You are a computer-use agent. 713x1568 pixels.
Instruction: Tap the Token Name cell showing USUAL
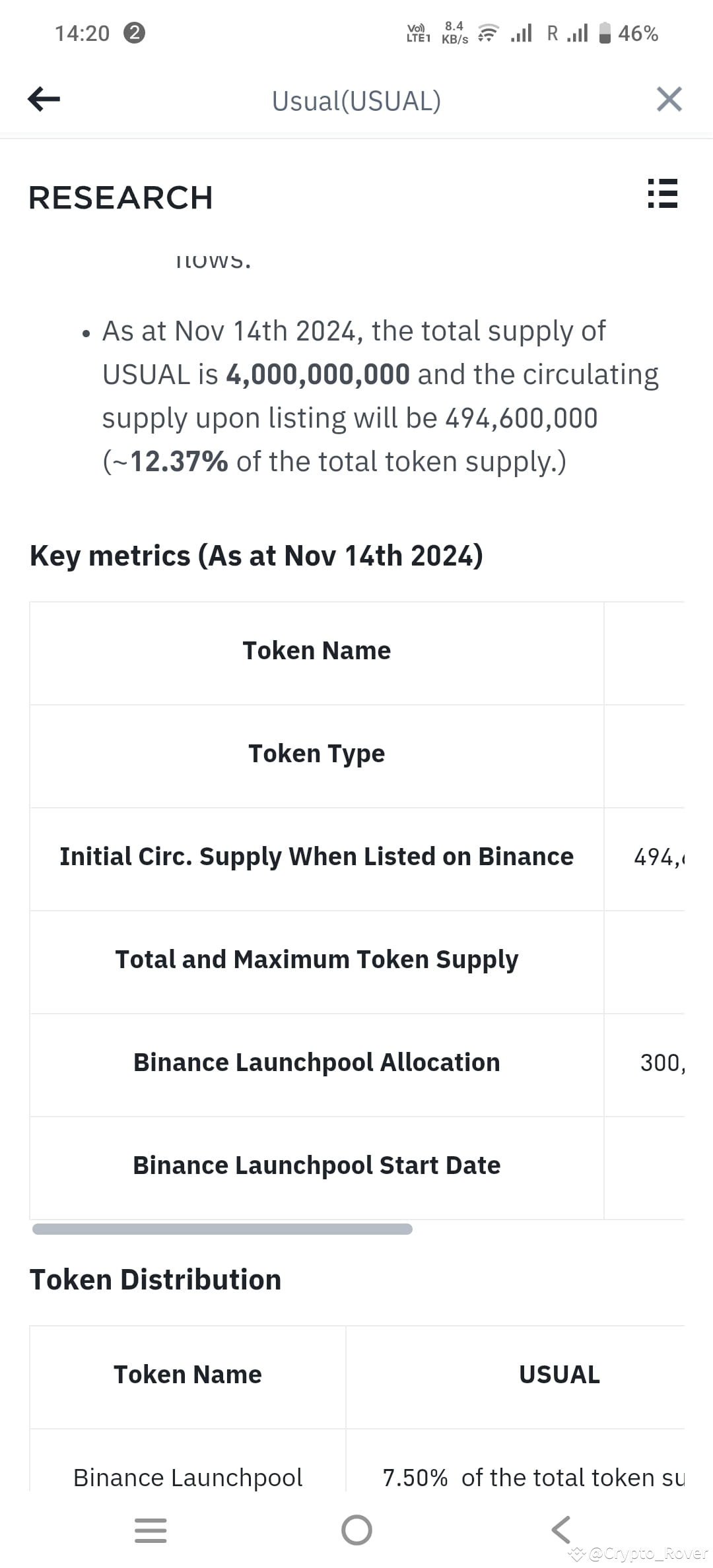558,1374
